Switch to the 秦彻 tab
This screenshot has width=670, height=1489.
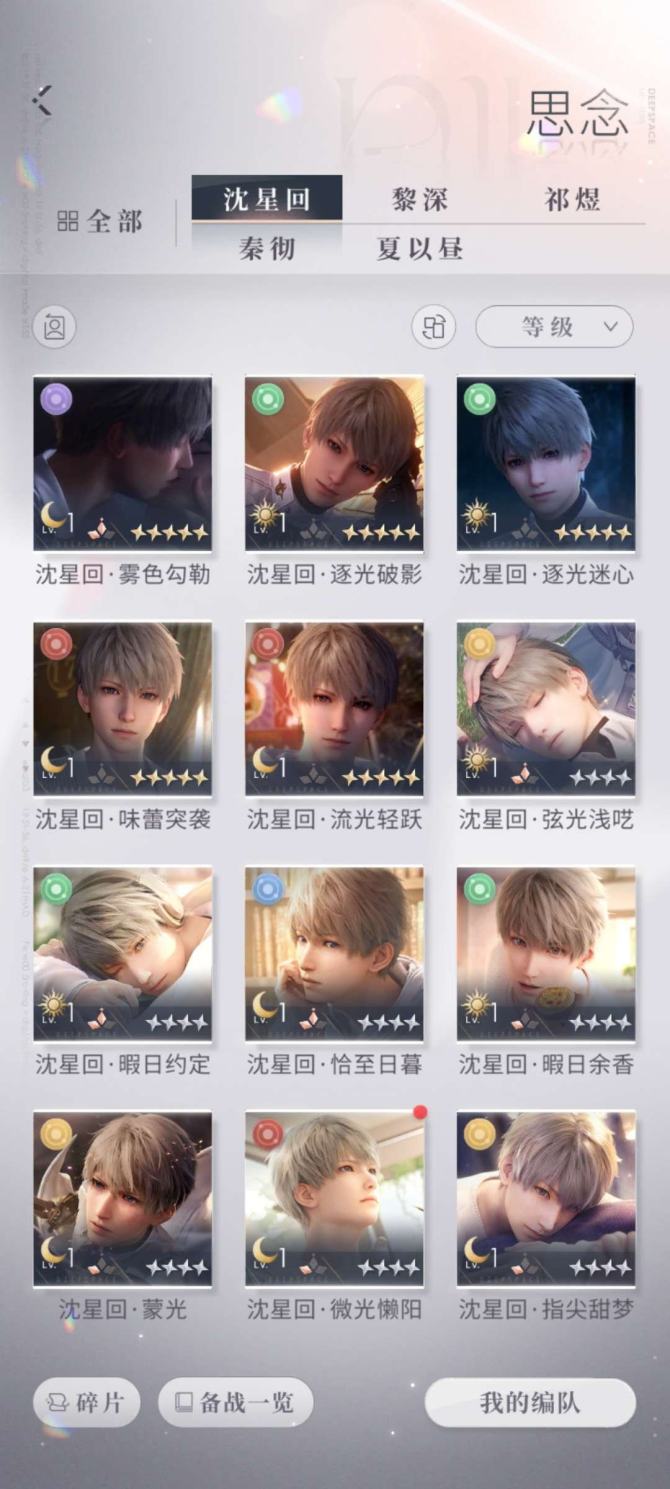coord(267,248)
